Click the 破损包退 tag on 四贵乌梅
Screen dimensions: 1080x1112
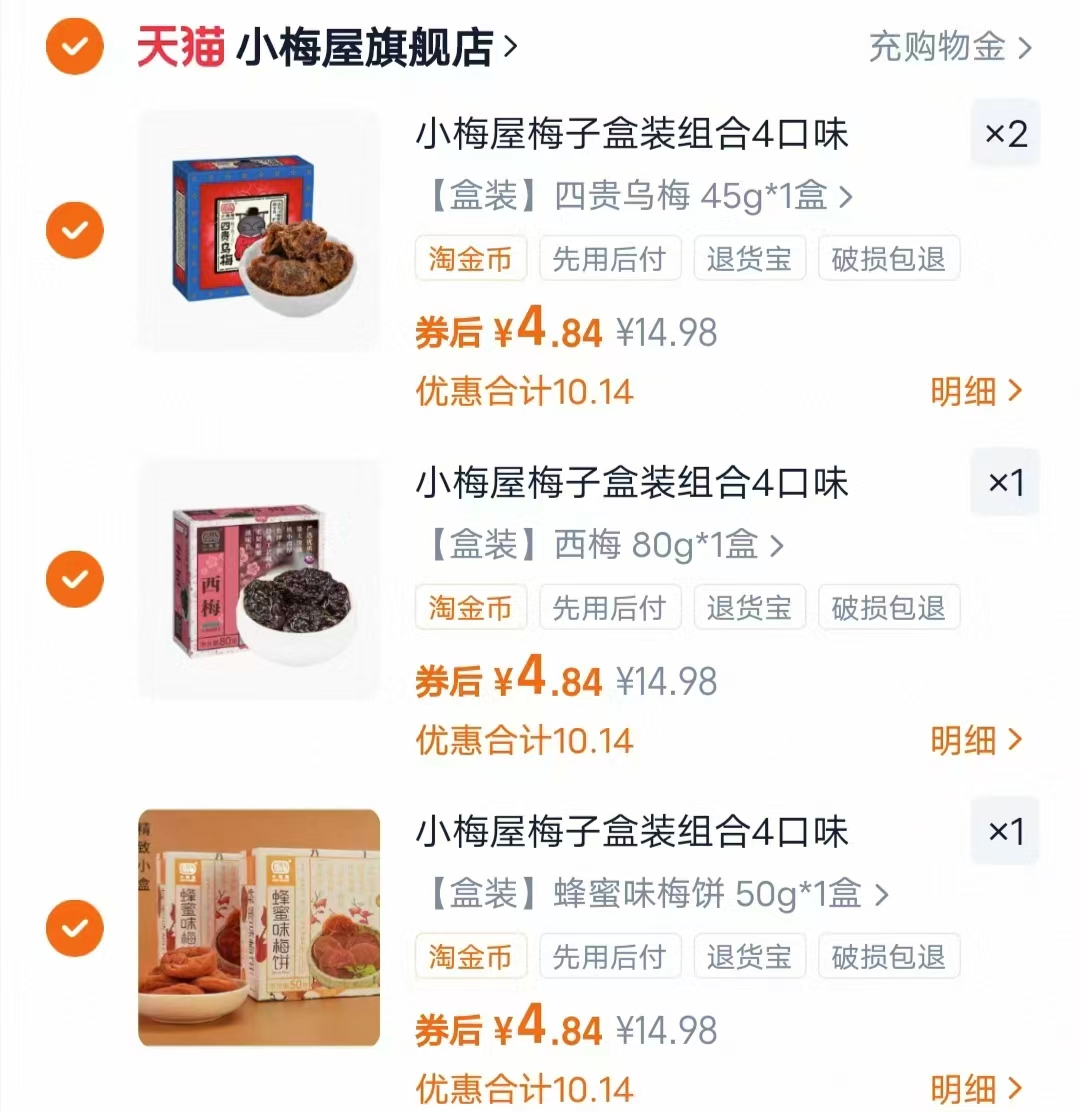pyautogui.click(x=889, y=258)
